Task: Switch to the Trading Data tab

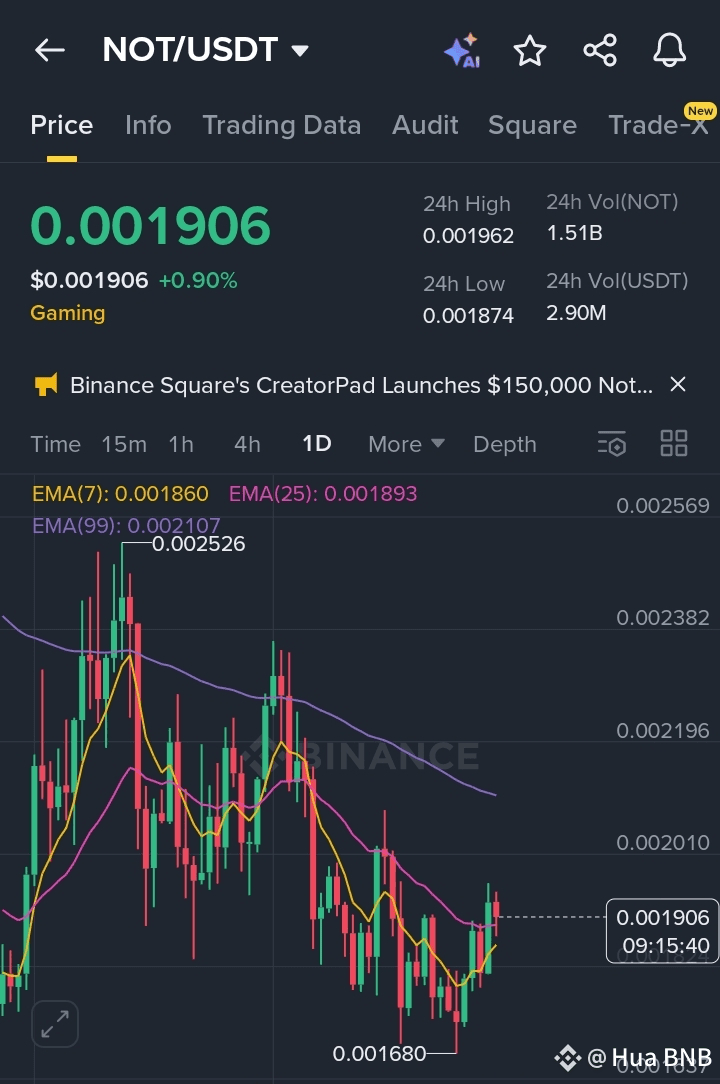Action: tap(281, 125)
